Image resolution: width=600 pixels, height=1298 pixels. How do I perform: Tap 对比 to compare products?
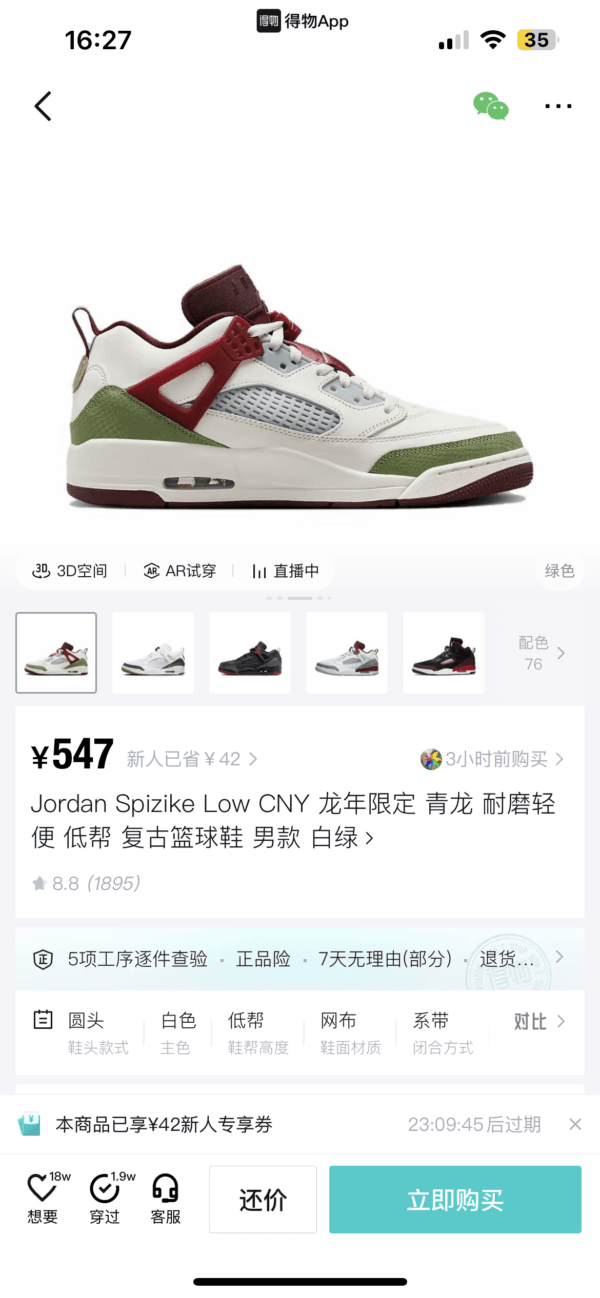(x=539, y=1021)
